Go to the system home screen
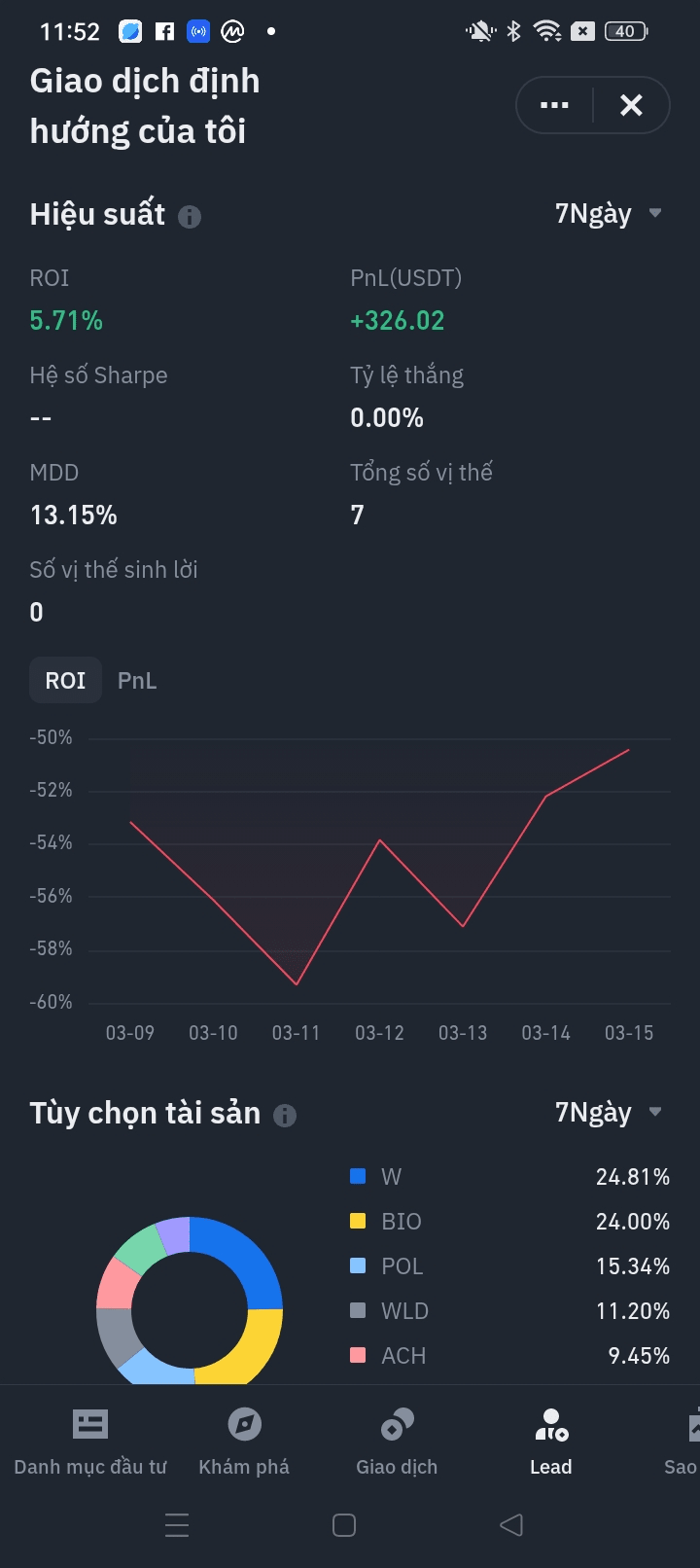This screenshot has height=1568, width=700. click(344, 1524)
